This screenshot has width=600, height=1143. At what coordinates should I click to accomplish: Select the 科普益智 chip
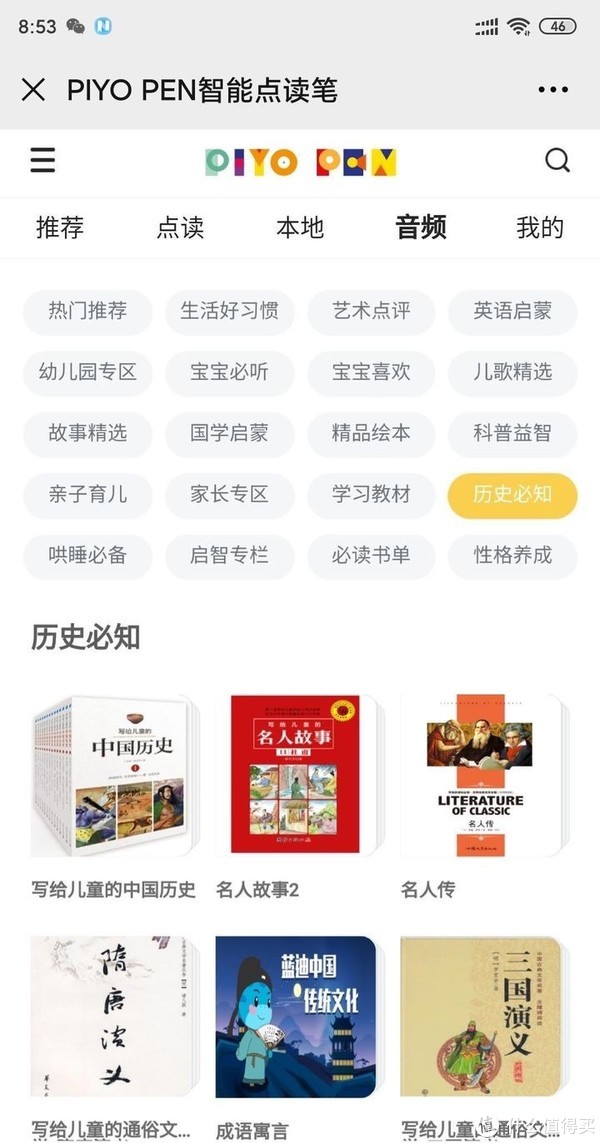(x=513, y=434)
